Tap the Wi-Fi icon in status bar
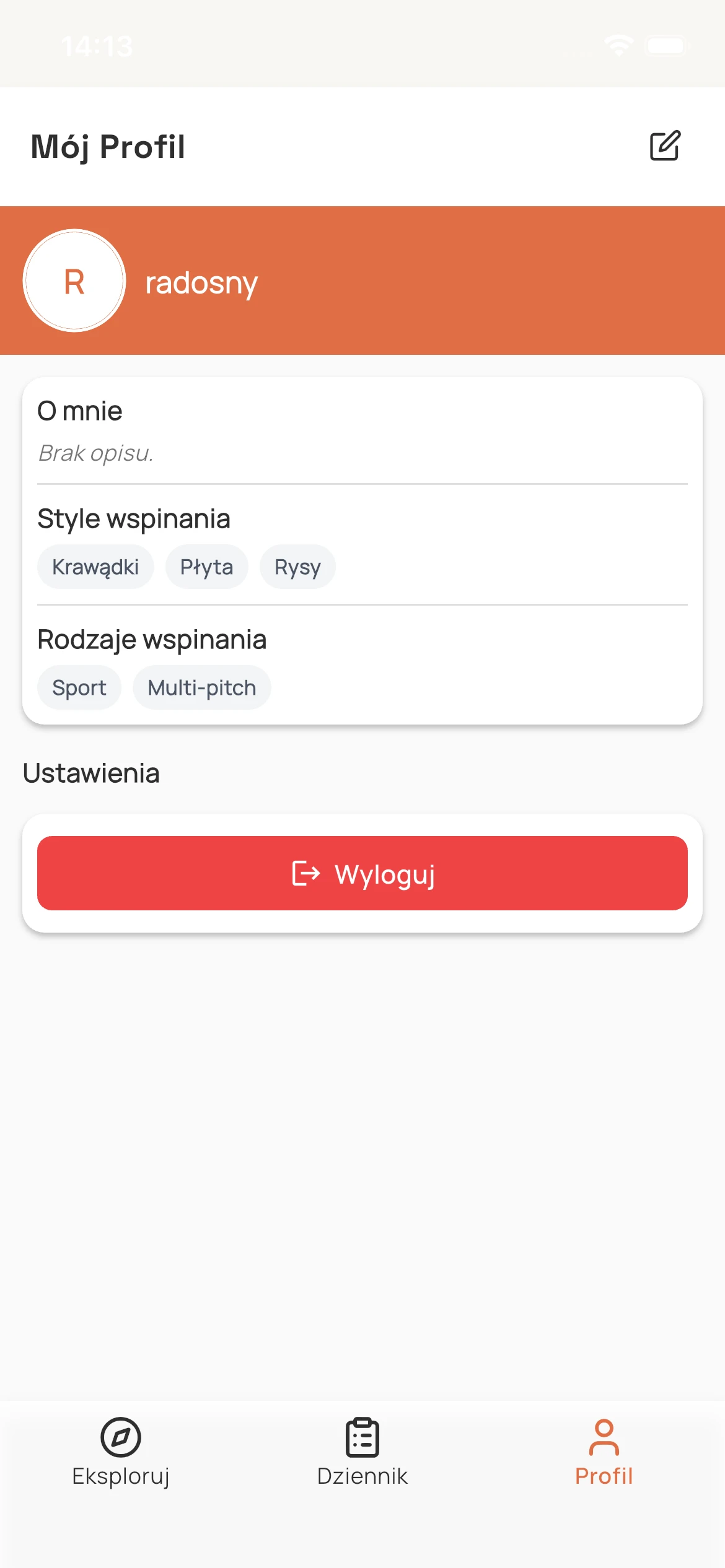Screen dimensions: 725x1568 [x=619, y=45]
